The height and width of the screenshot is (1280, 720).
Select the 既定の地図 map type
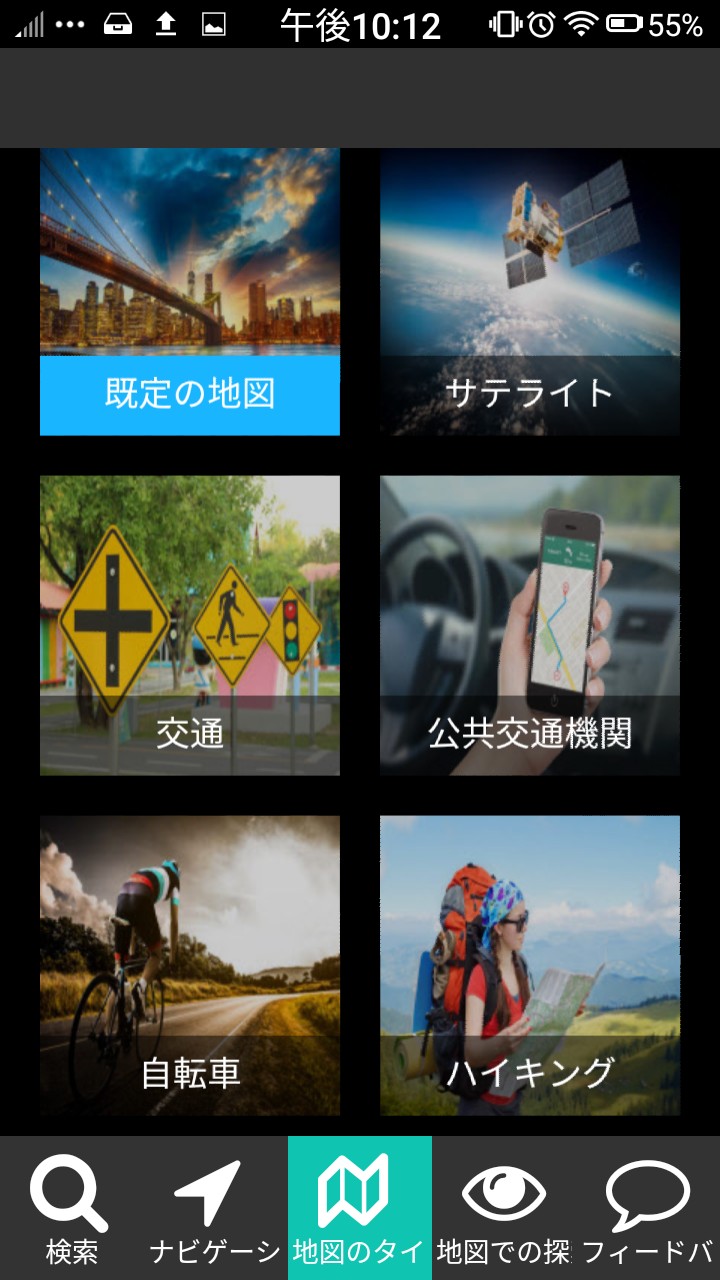(190, 292)
